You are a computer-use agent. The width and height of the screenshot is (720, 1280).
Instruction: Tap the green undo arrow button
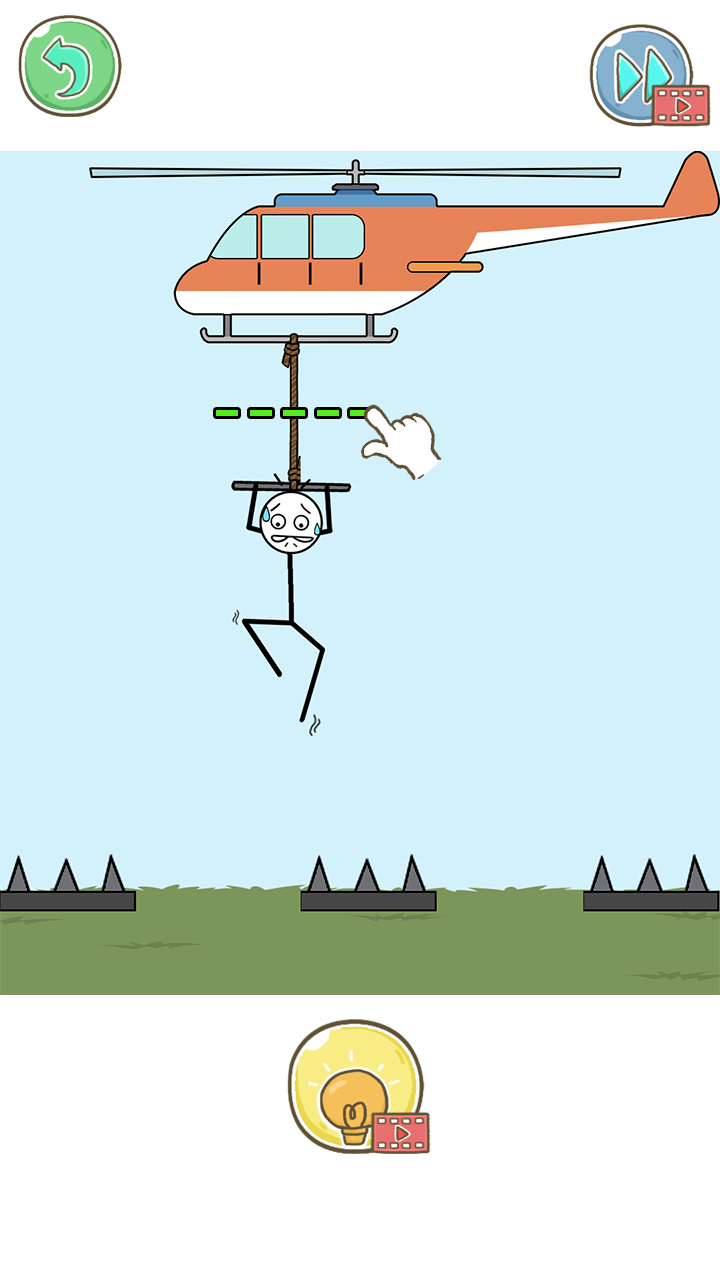70,66
